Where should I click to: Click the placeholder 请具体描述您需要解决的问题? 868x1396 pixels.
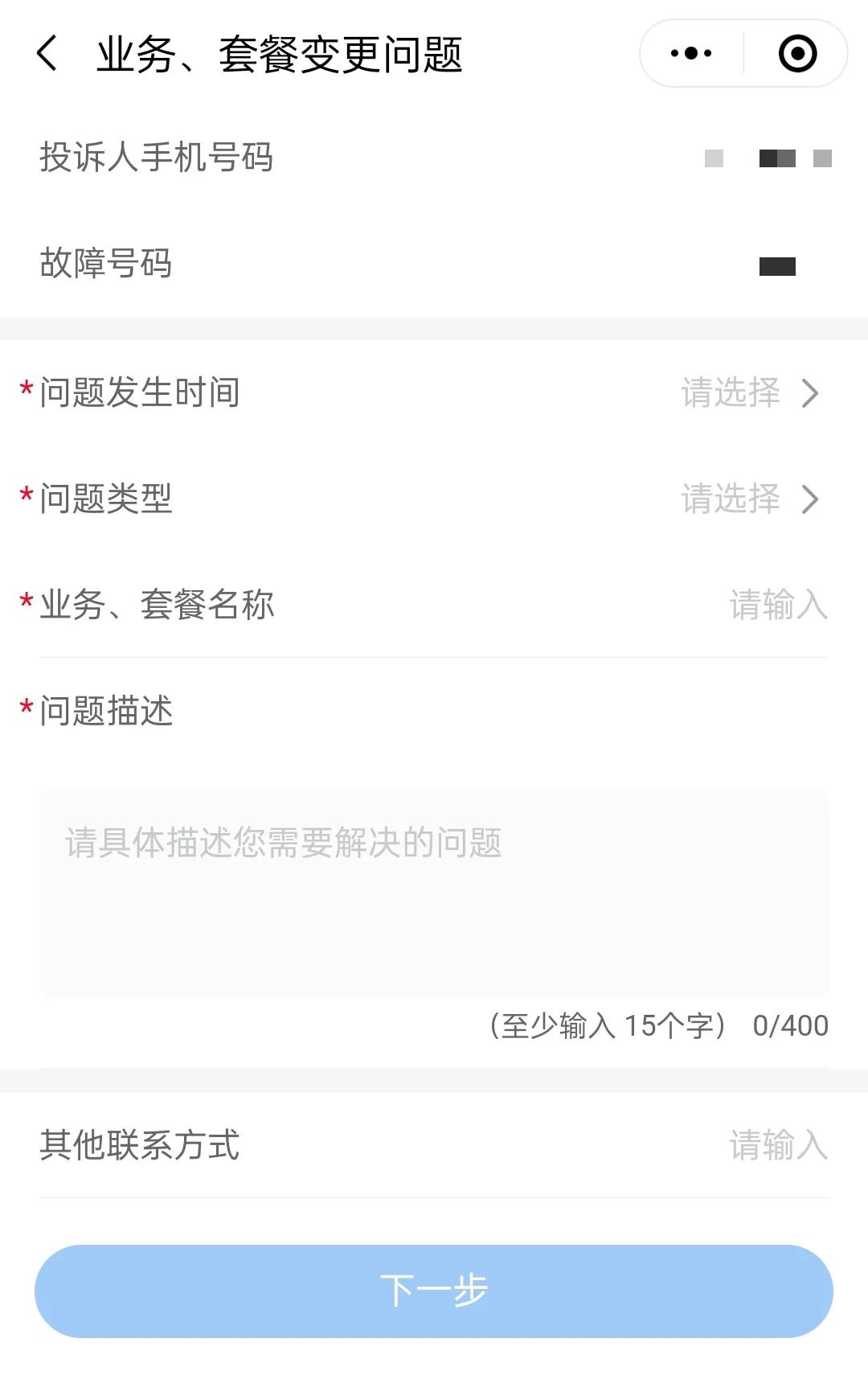(283, 841)
